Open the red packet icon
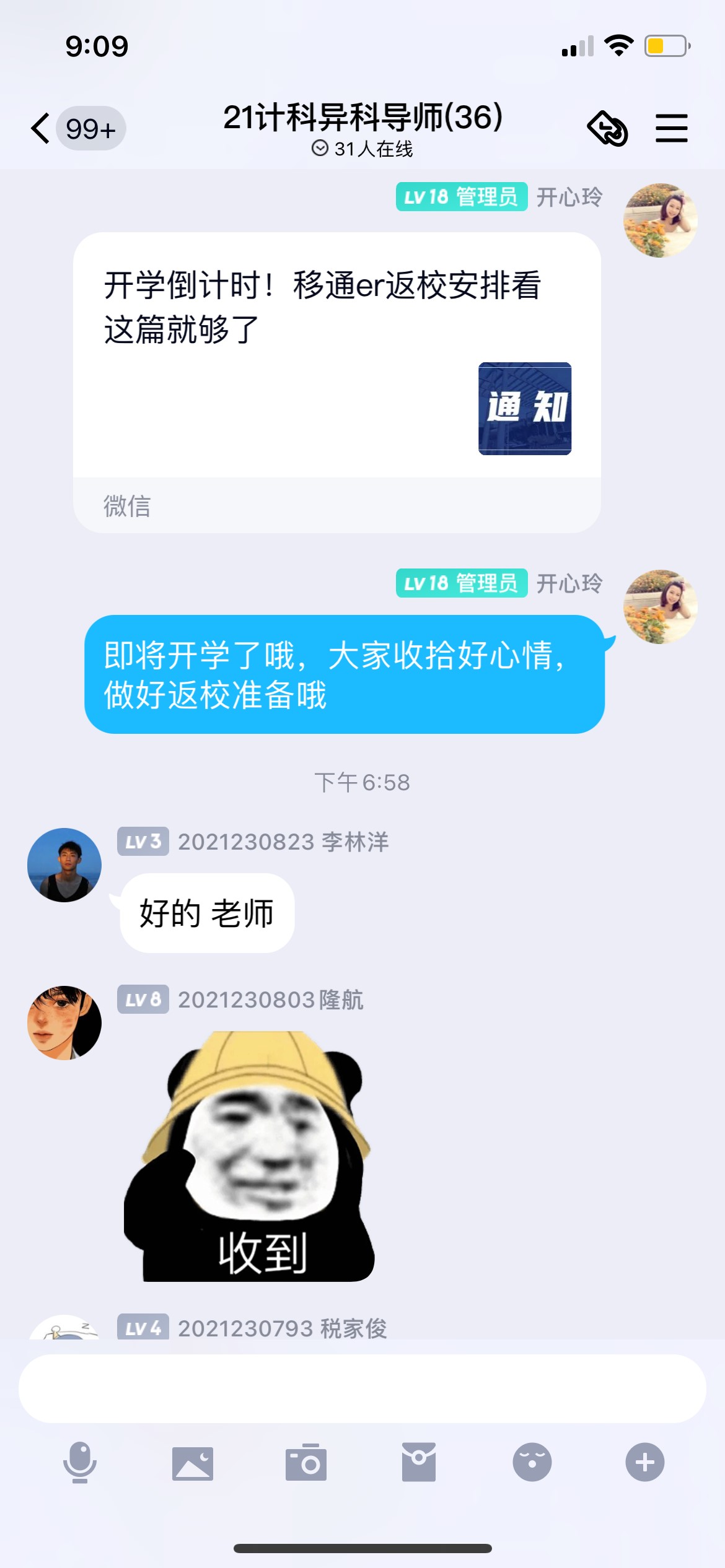Viewport: 725px width, 1568px height. [x=419, y=1462]
